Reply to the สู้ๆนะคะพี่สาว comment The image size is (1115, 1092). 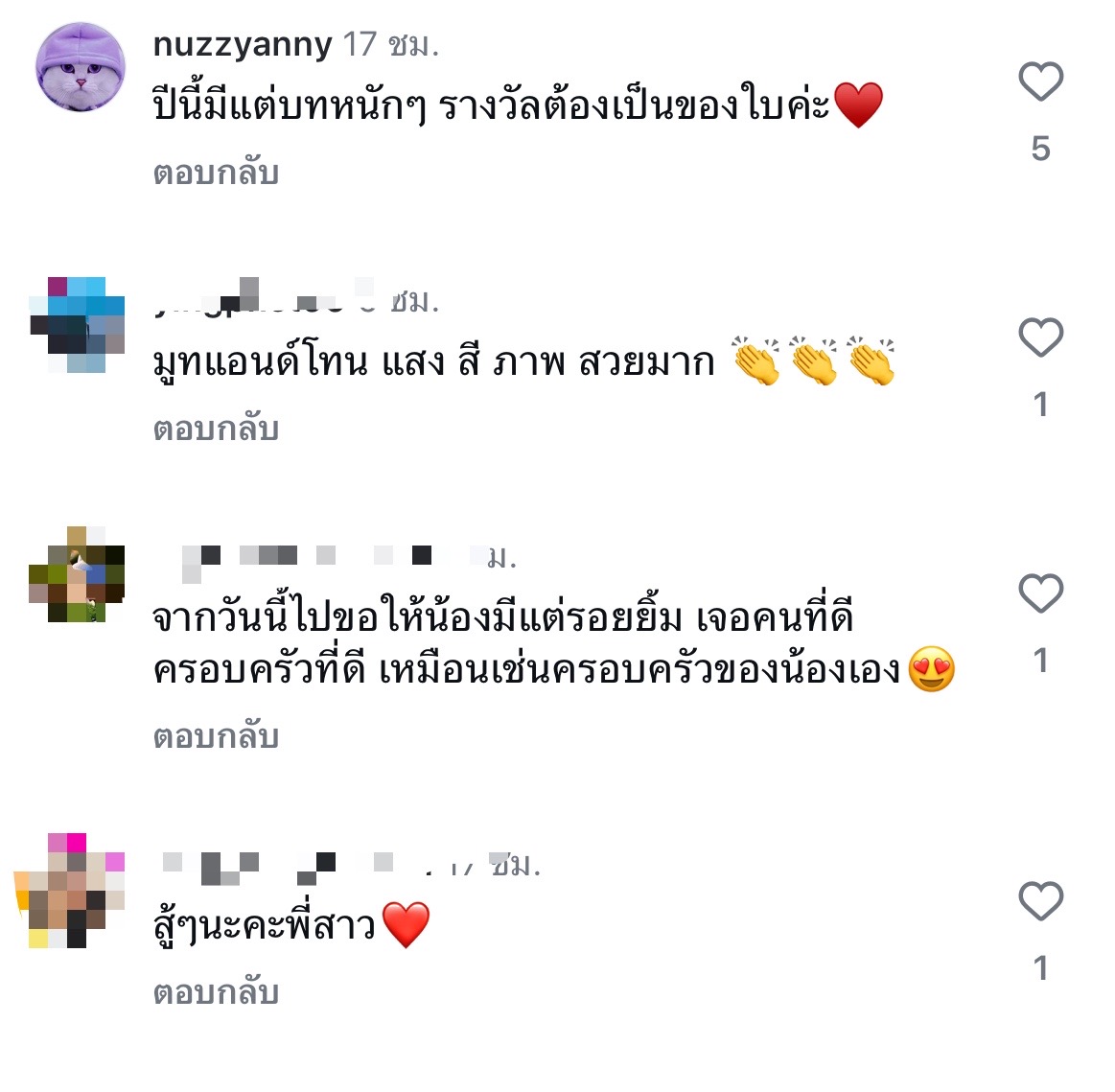pos(216,992)
